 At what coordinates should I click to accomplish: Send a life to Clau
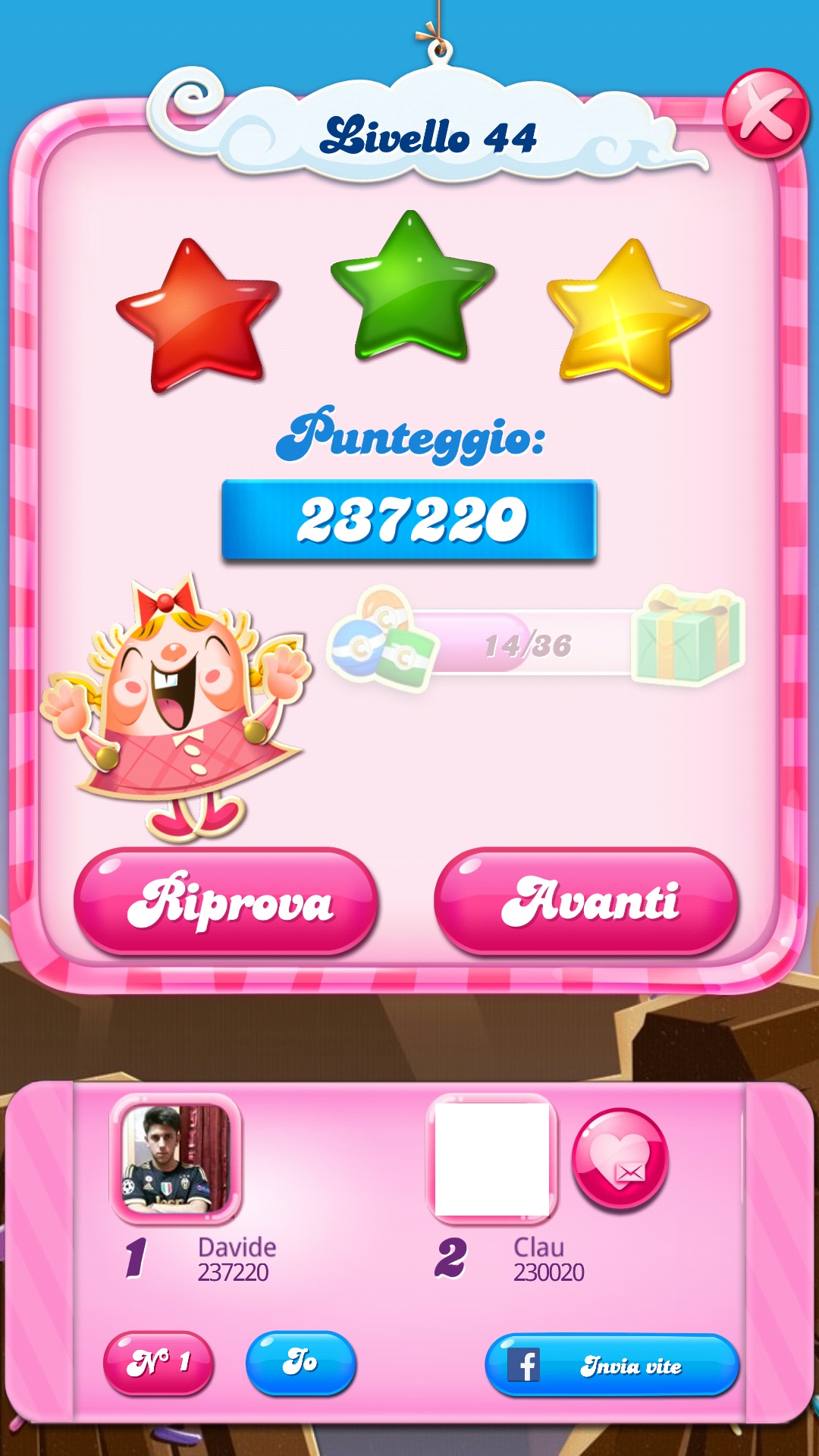(620, 1159)
